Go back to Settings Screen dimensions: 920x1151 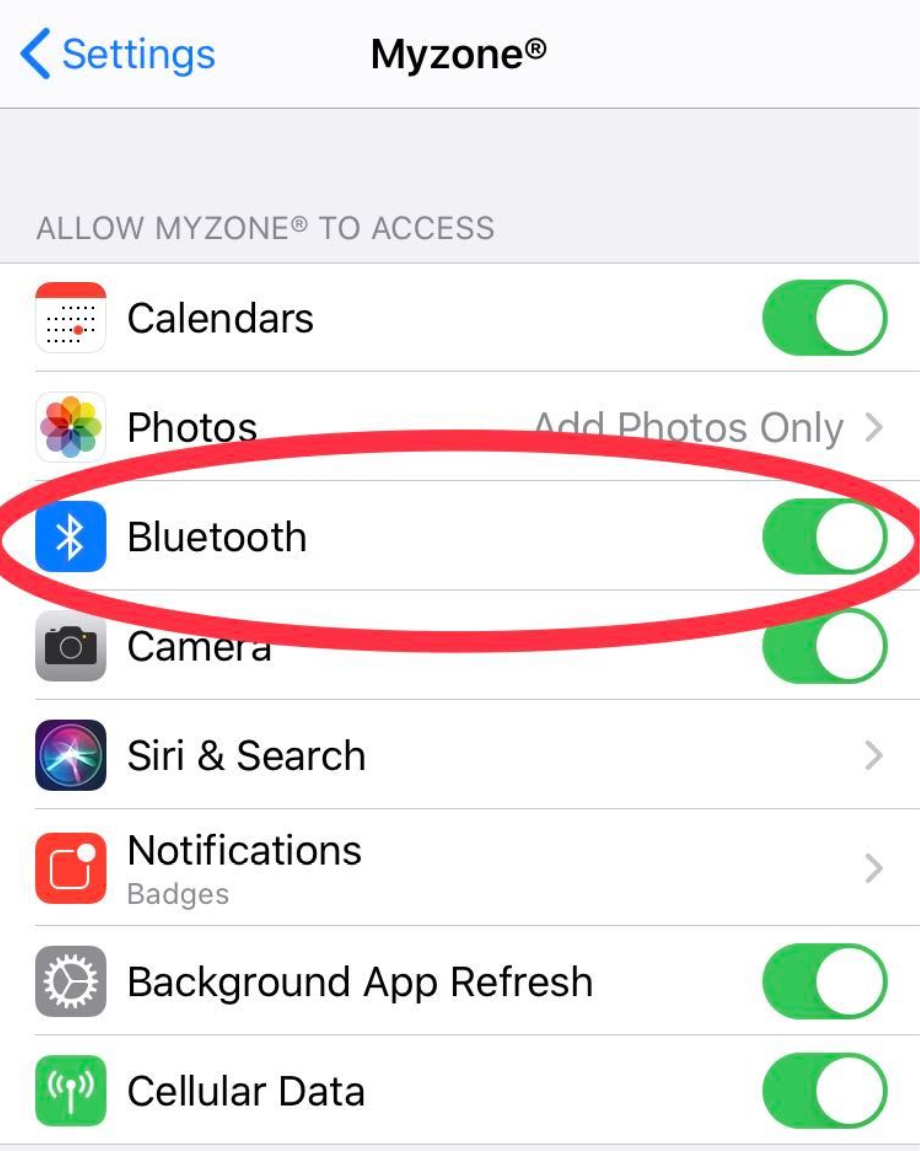(117, 54)
